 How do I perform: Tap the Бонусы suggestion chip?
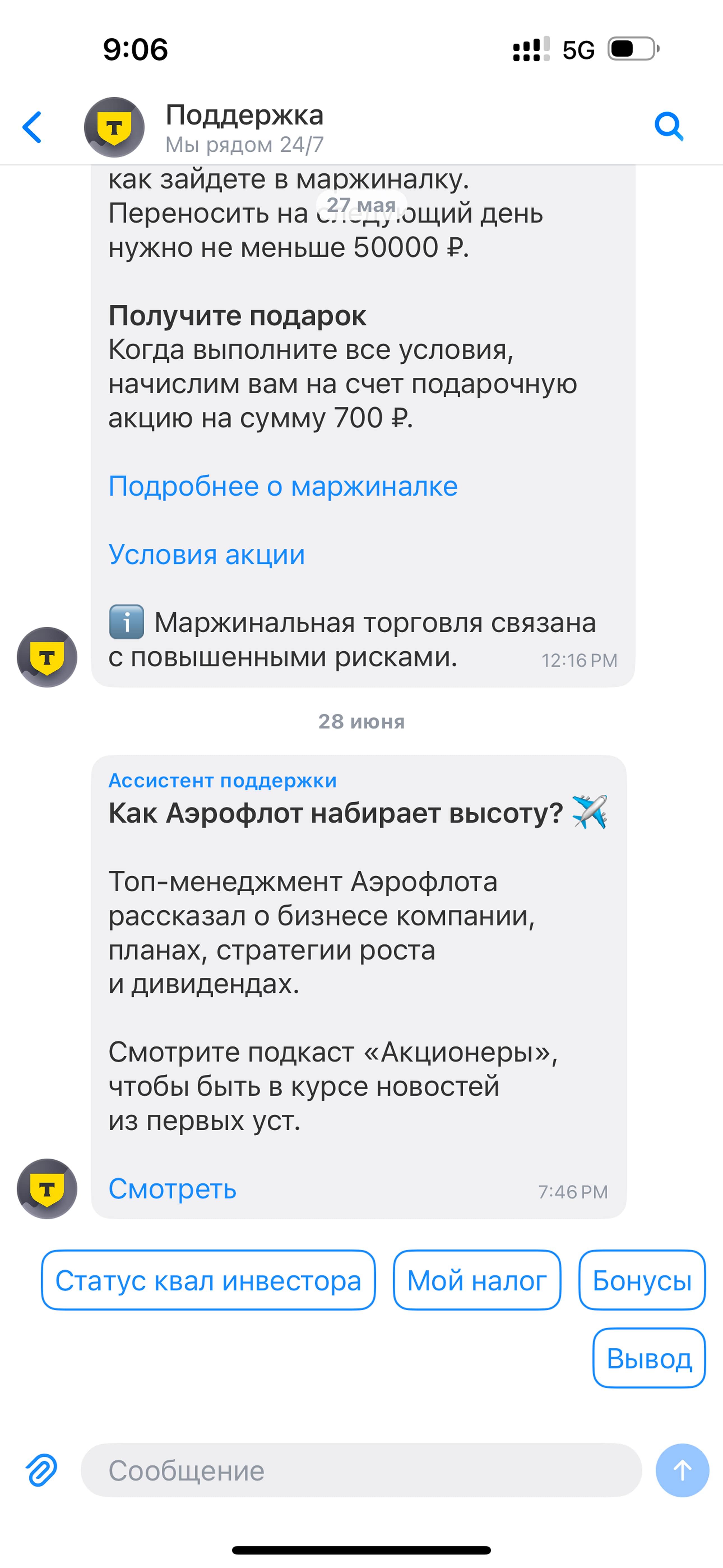click(x=641, y=1281)
